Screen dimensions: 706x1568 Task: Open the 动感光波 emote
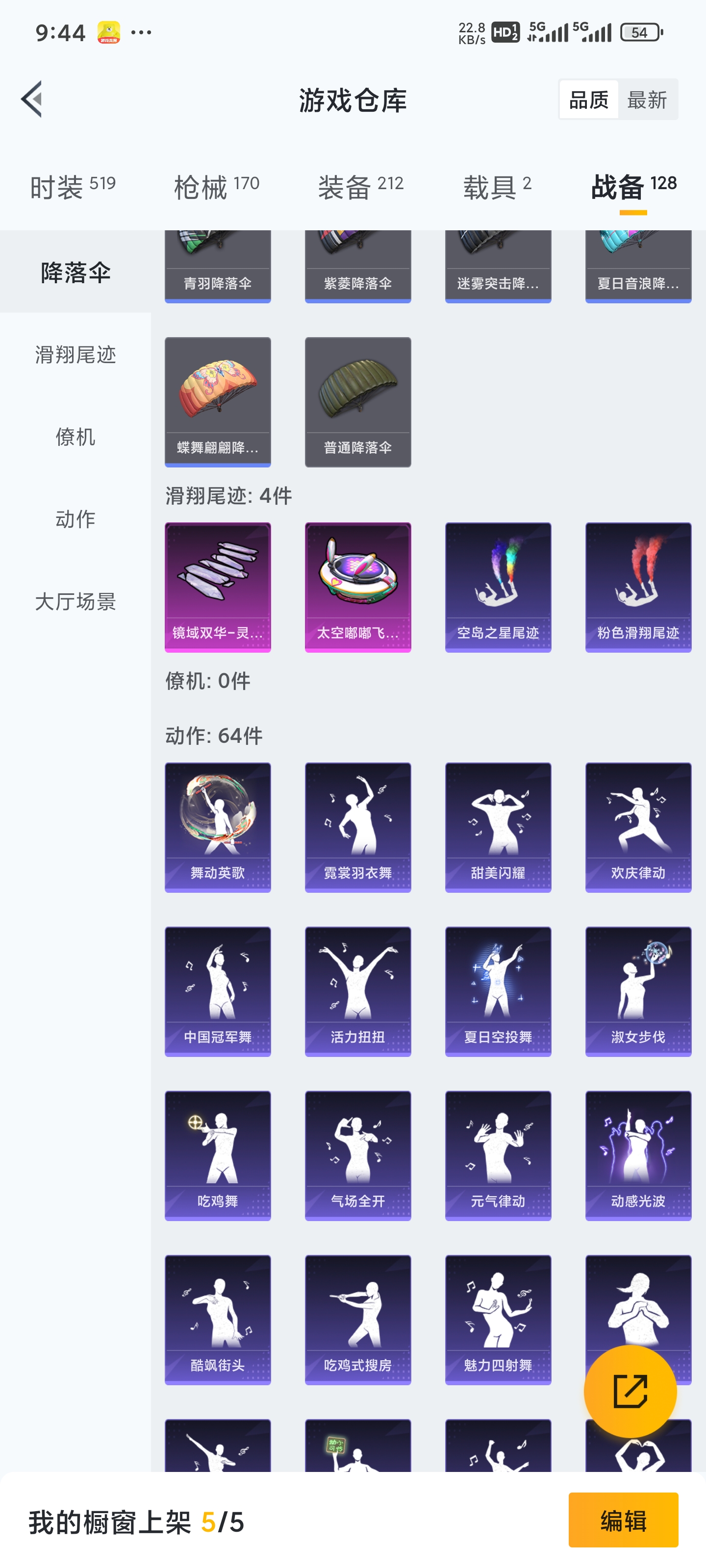[x=638, y=1155]
